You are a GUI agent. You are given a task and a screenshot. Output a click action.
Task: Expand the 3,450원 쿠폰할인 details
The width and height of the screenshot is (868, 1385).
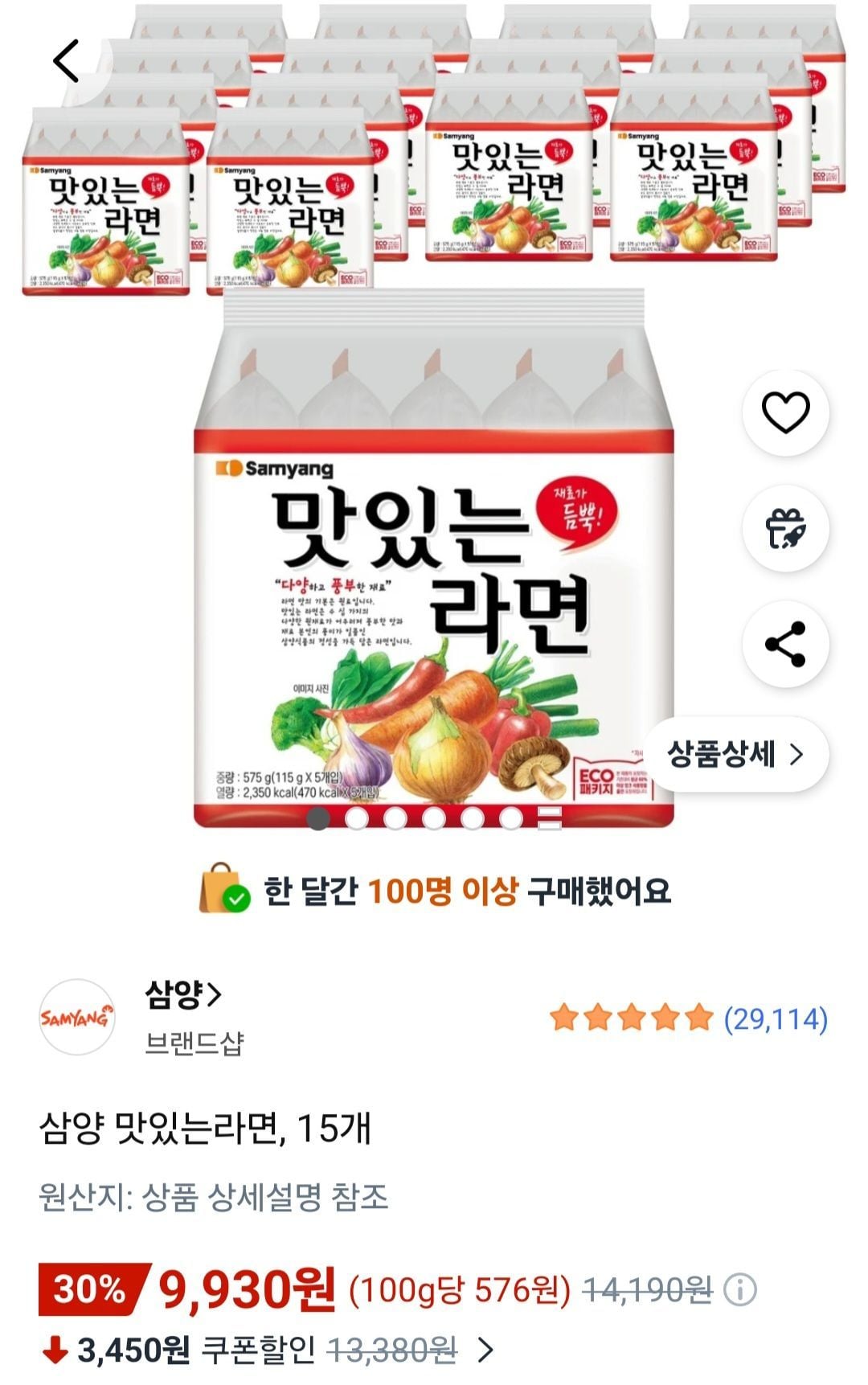[x=485, y=1350]
